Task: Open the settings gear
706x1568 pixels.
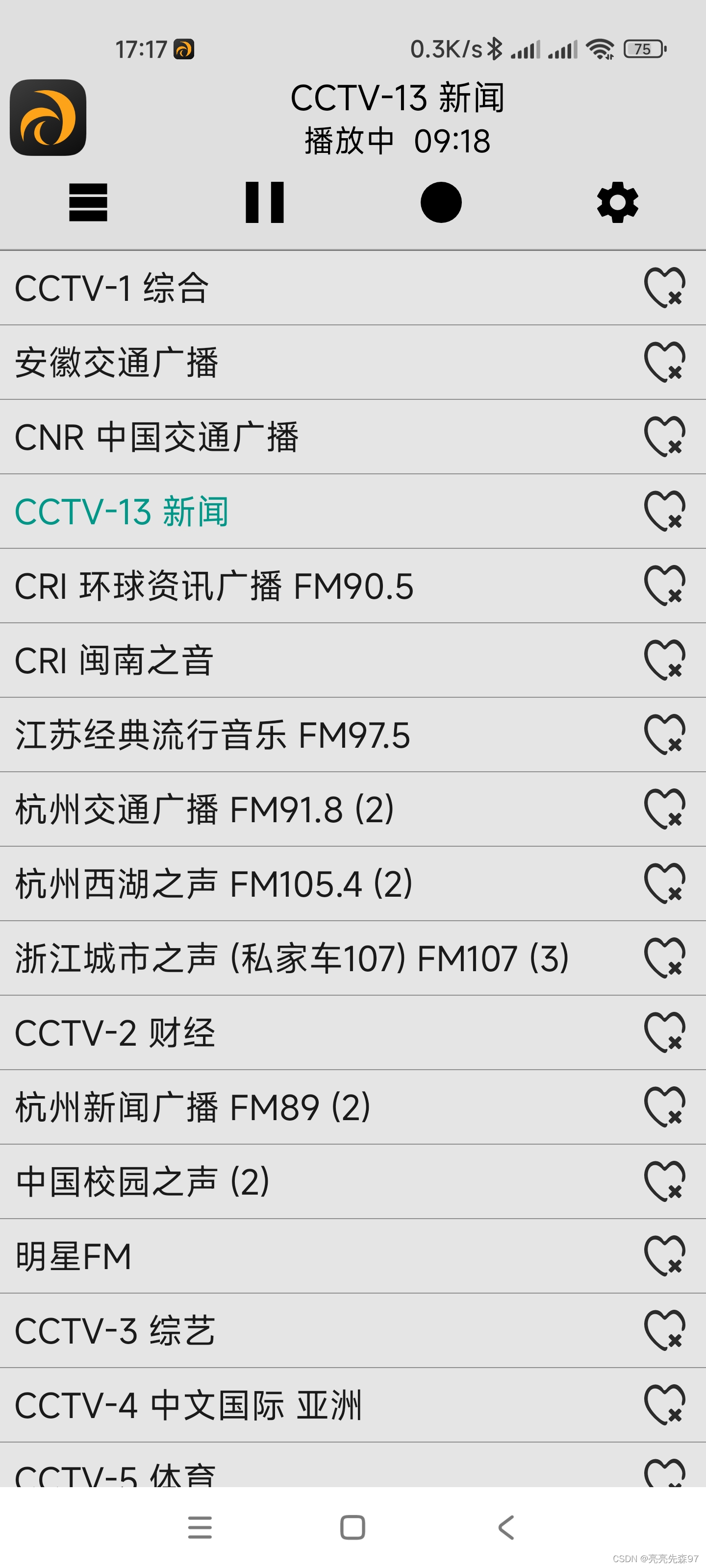Action: 616,203
